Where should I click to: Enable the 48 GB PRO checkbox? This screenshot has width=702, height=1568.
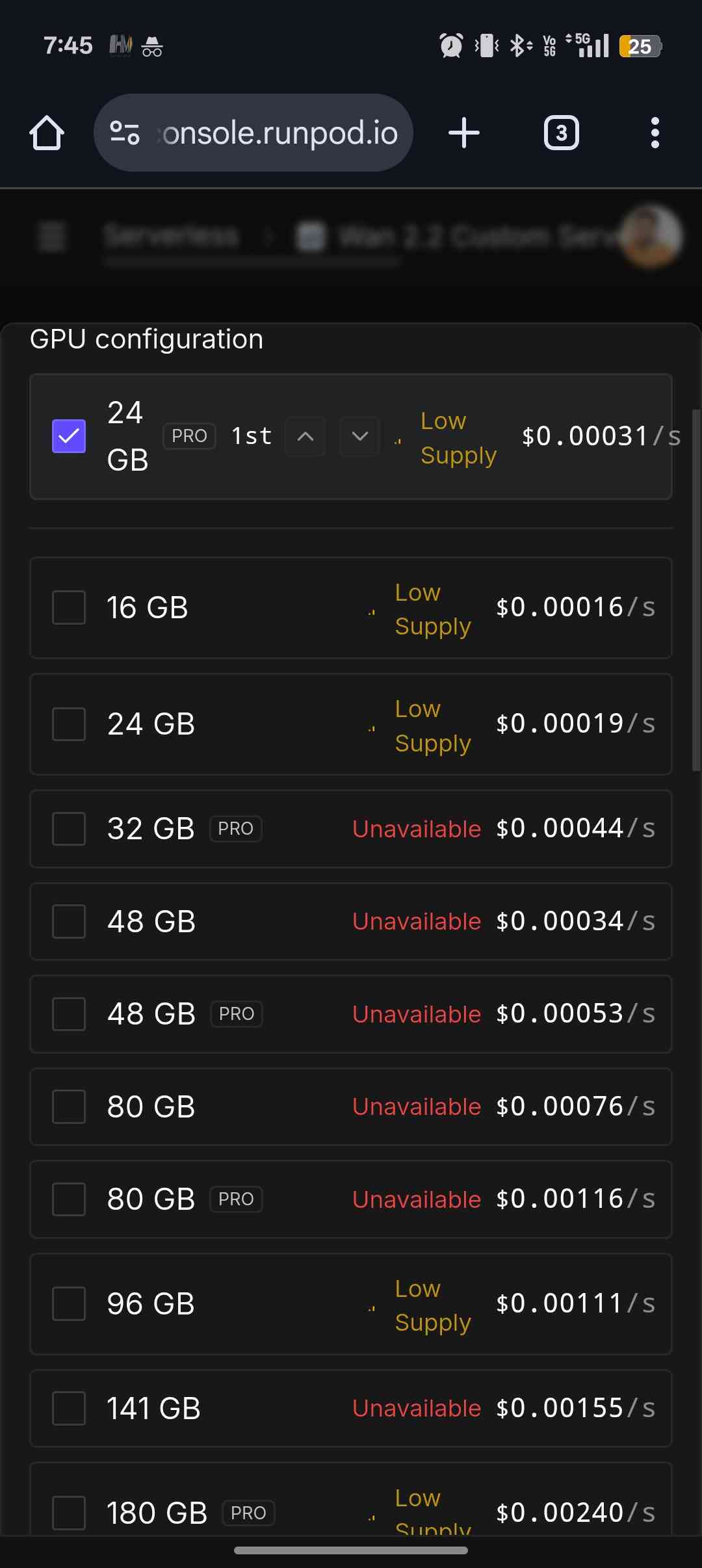[68, 1014]
